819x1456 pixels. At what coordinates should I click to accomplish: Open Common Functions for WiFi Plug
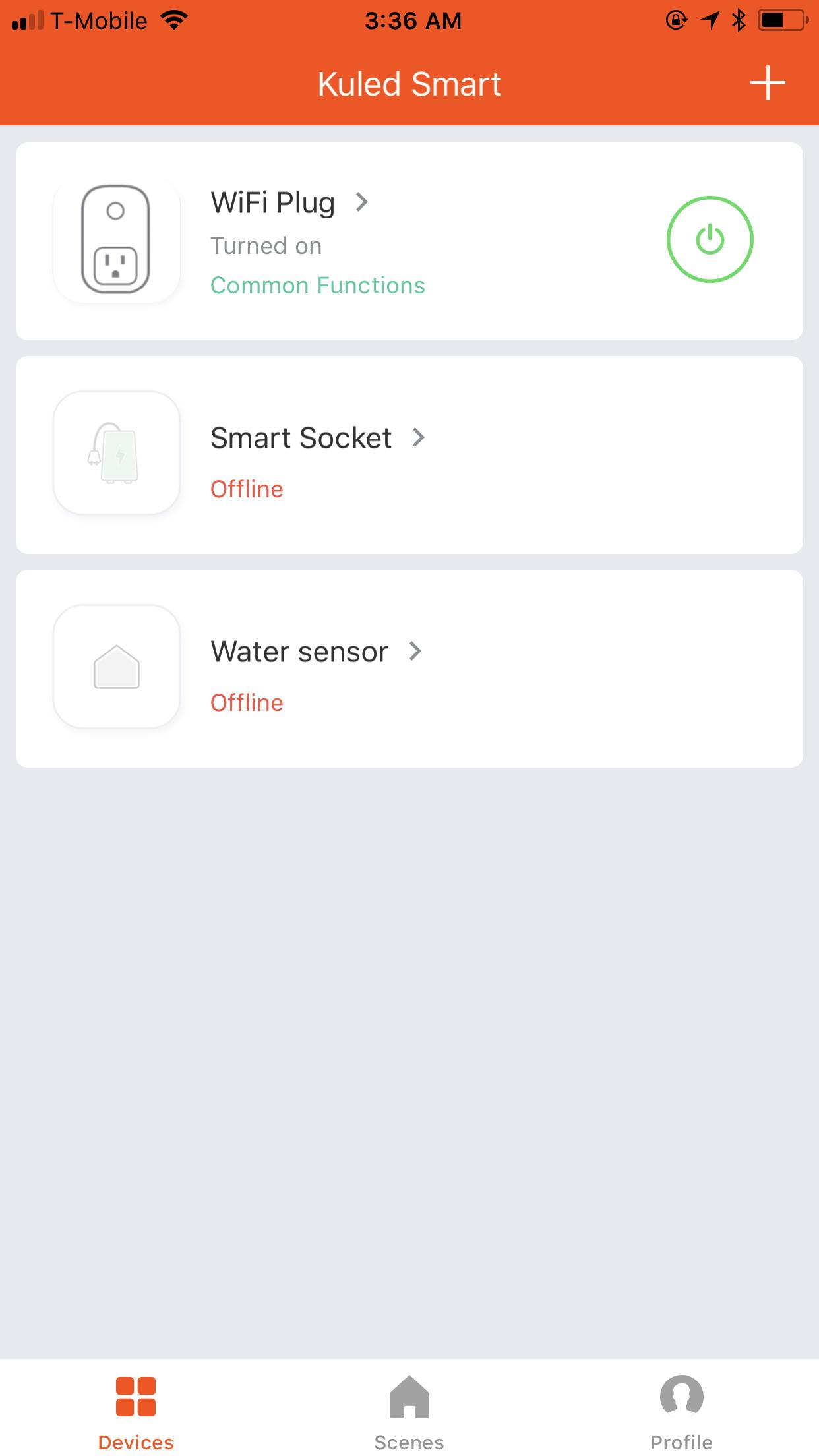point(317,286)
